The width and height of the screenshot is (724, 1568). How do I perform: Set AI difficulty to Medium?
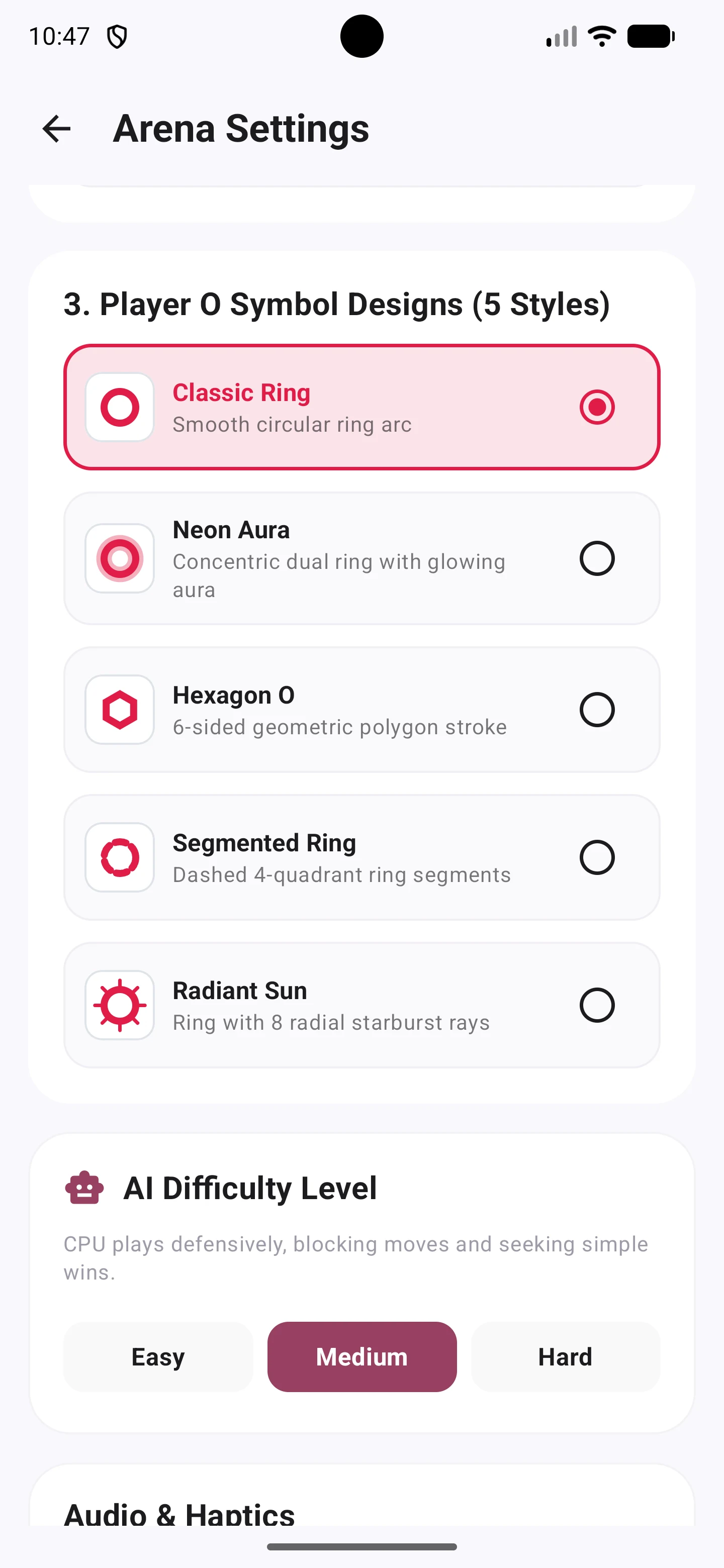pyautogui.click(x=361, y=1357)
